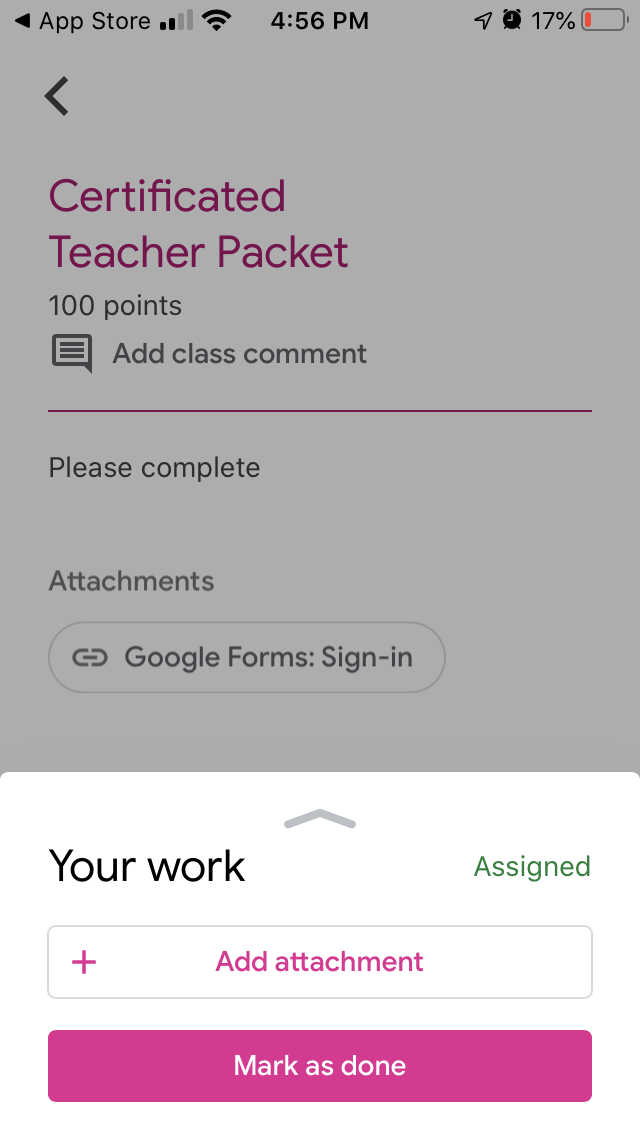
Task: Add a class comment
Action: coord(209,354)
